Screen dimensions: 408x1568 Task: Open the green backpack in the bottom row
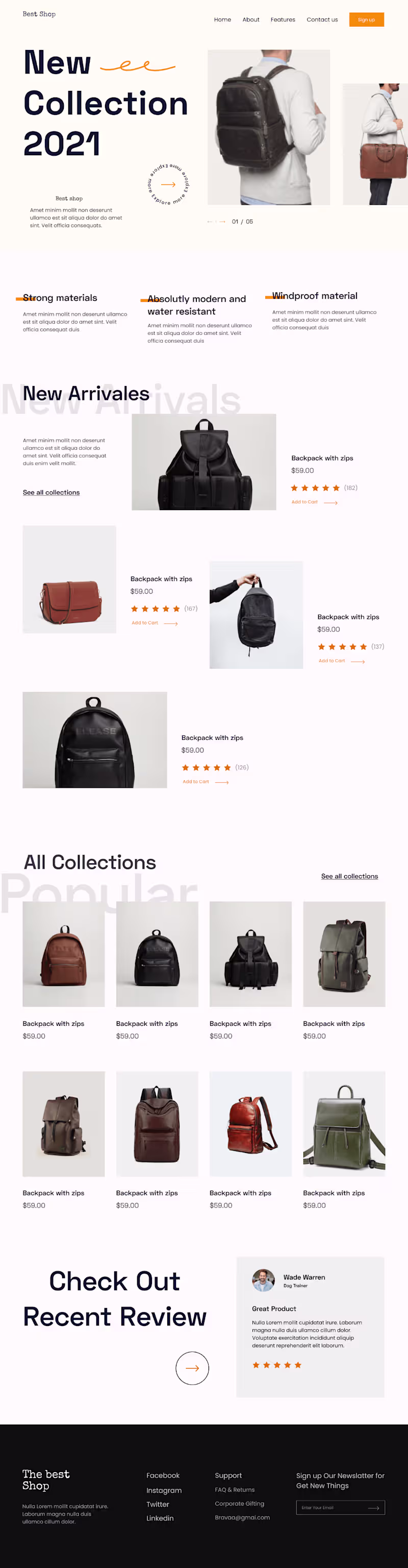[344, 1123]
